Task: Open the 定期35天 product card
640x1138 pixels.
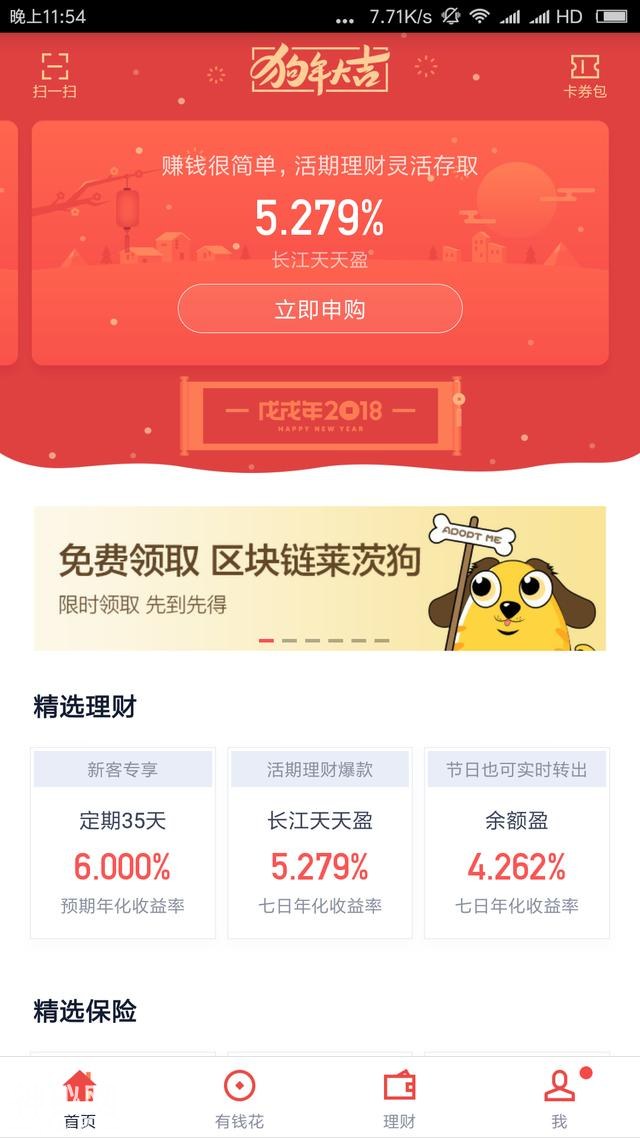Action: pos(123,843)
